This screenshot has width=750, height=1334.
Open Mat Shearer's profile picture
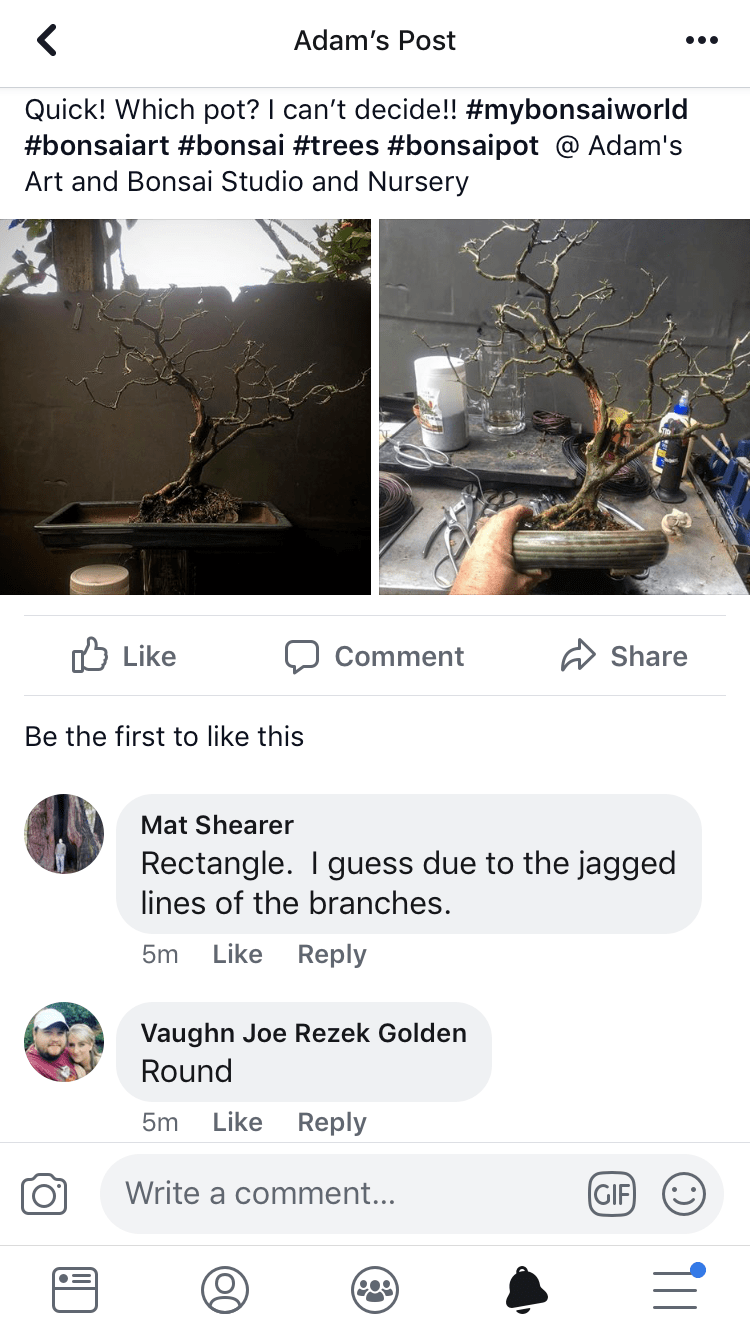coord(64,834)
